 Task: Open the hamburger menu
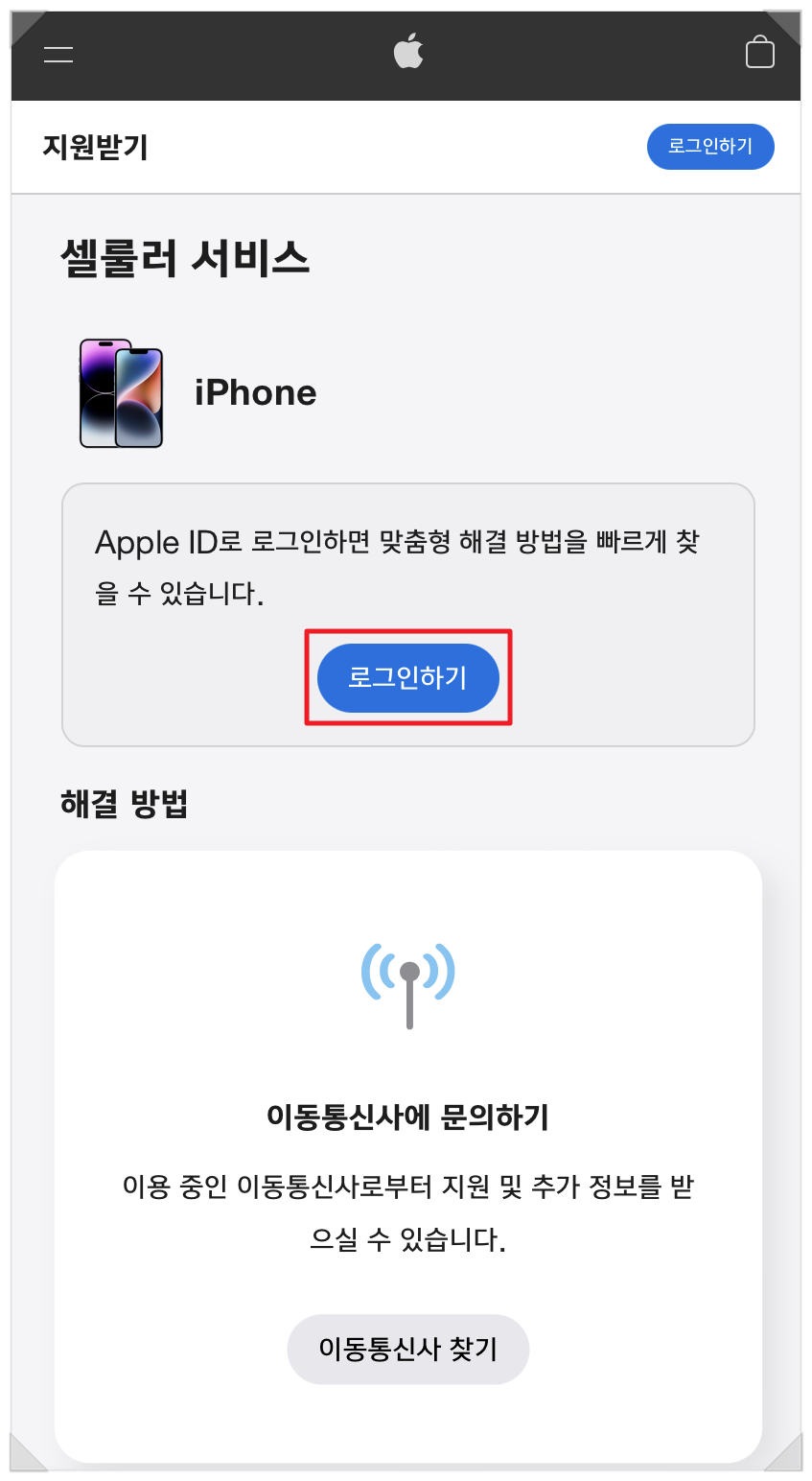(58, 54)
